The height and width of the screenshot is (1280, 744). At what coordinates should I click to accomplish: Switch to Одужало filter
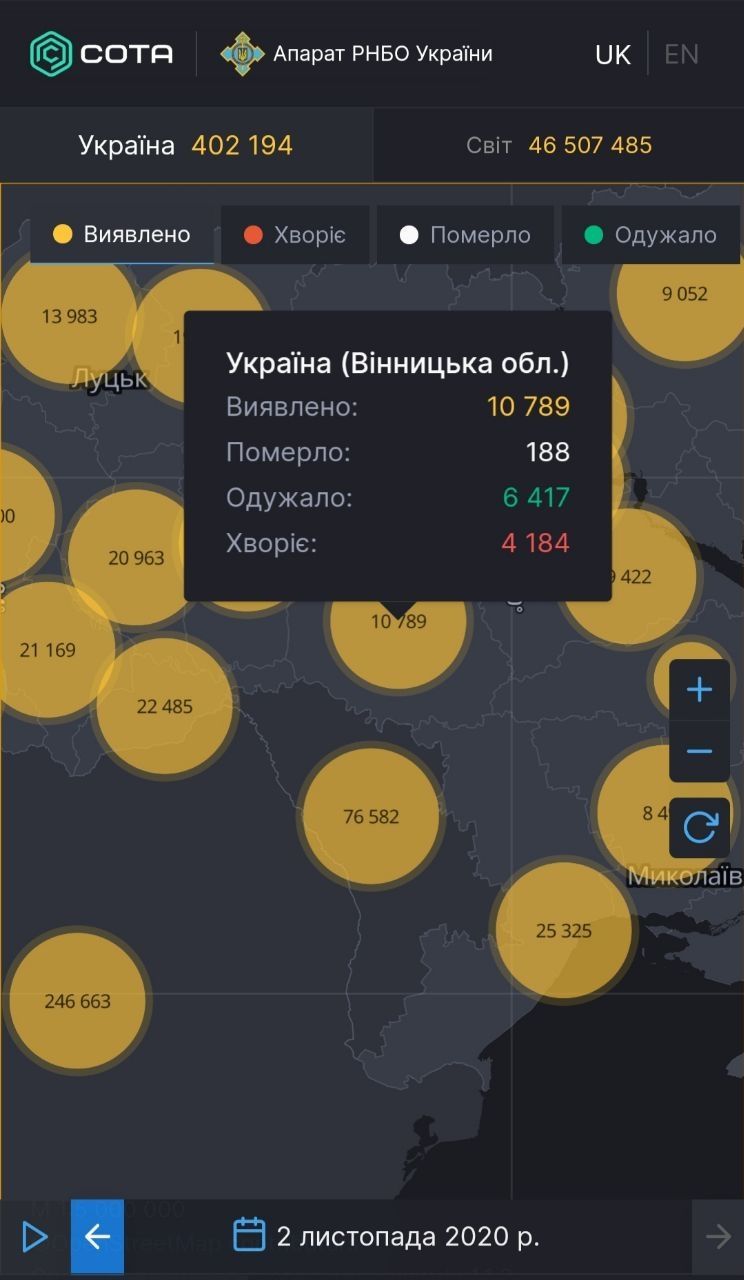pos(651,235)
